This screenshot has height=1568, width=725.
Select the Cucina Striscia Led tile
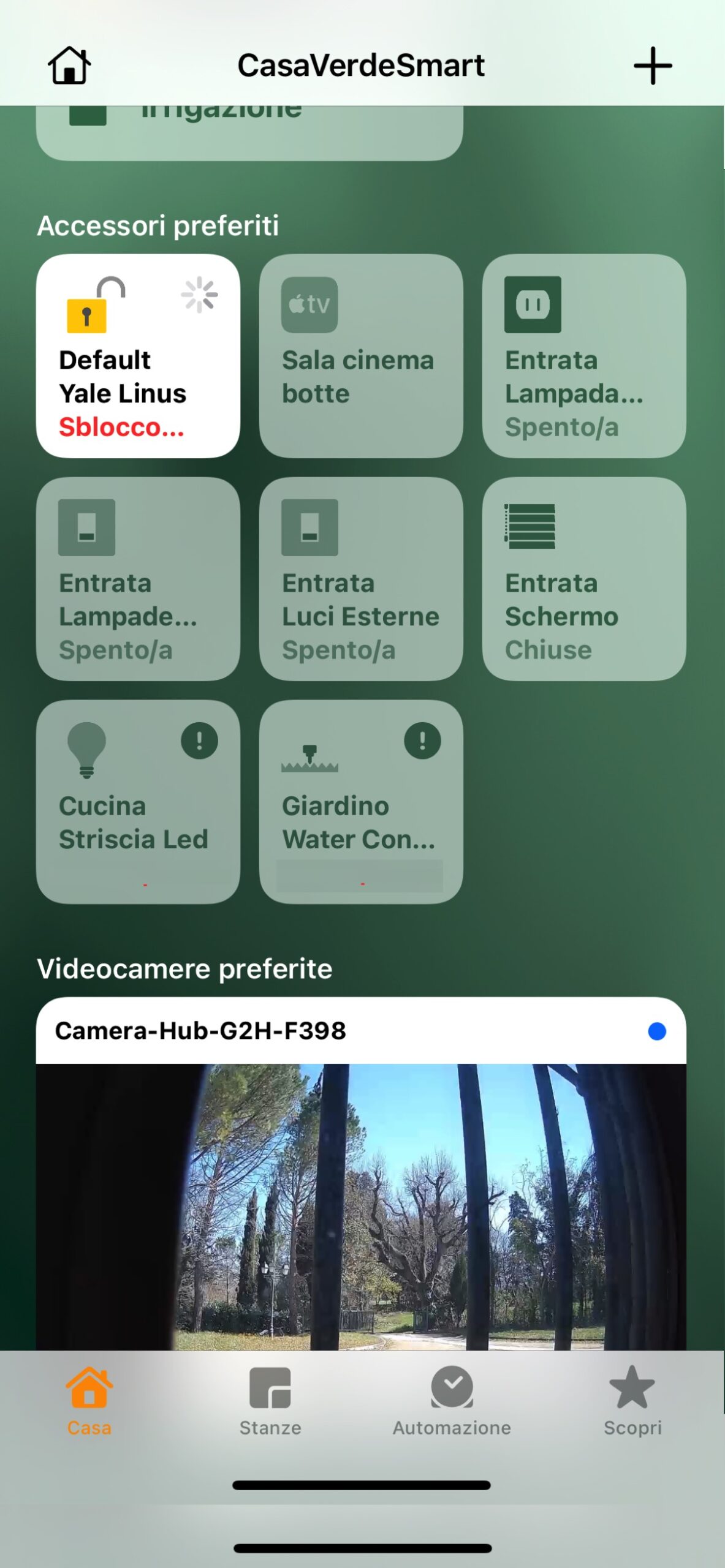tap(138, 802)
